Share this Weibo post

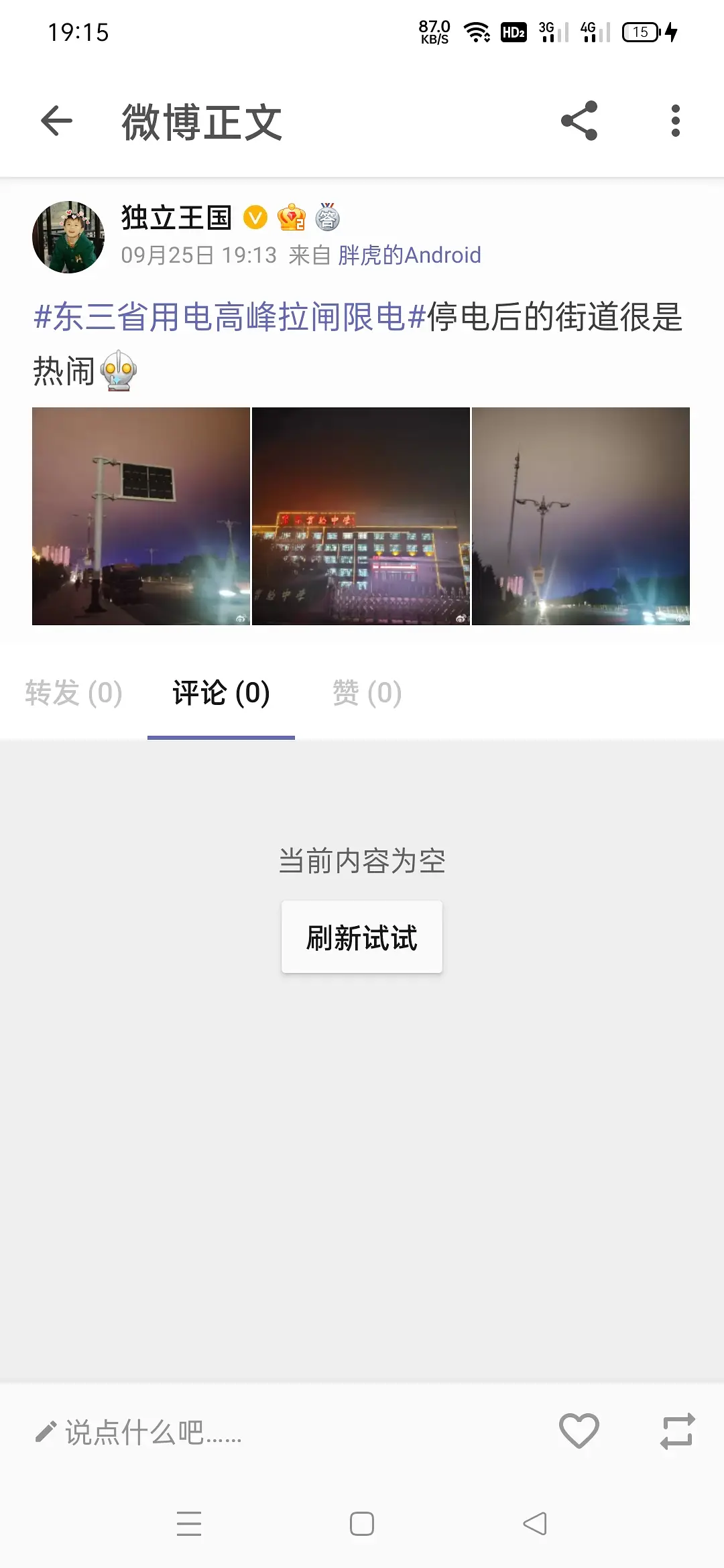click(x=579, y=121)
